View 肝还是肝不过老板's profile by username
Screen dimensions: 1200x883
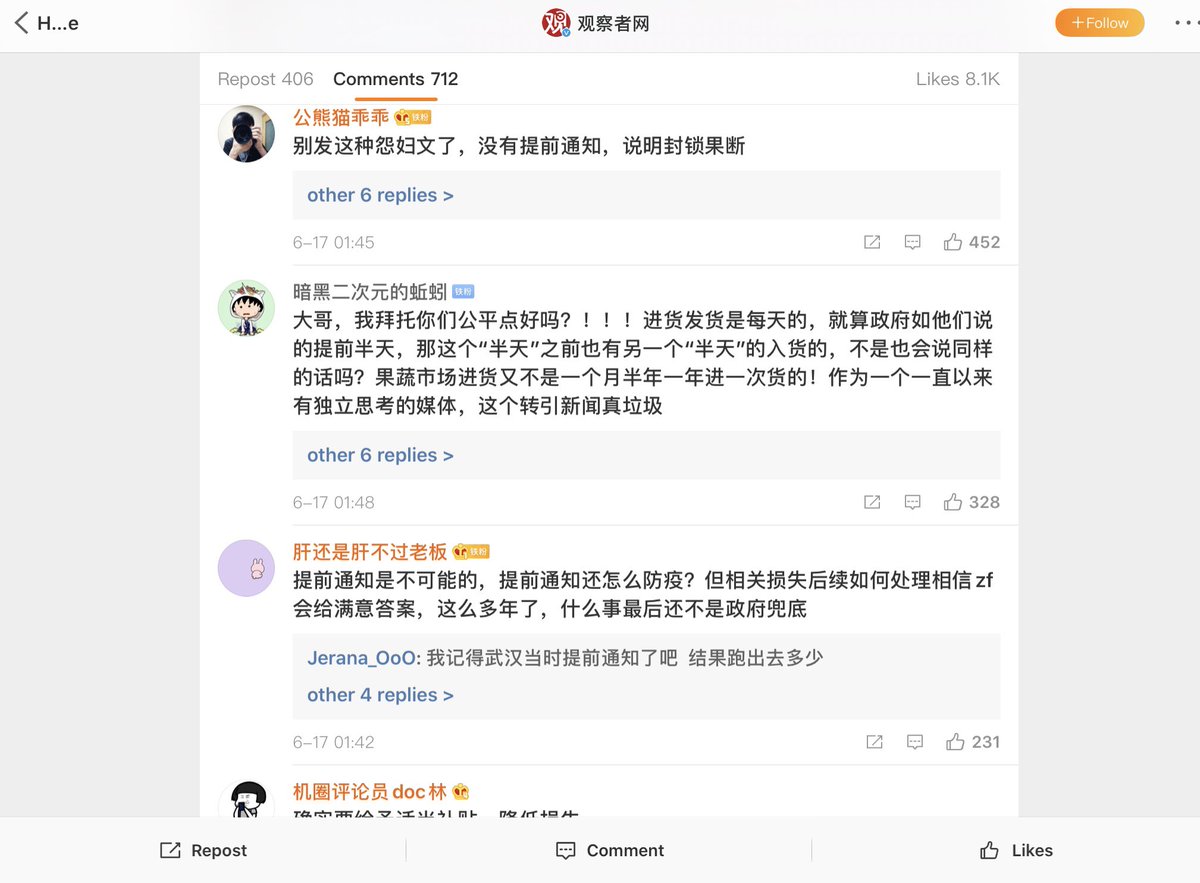(x=370, y=552)
